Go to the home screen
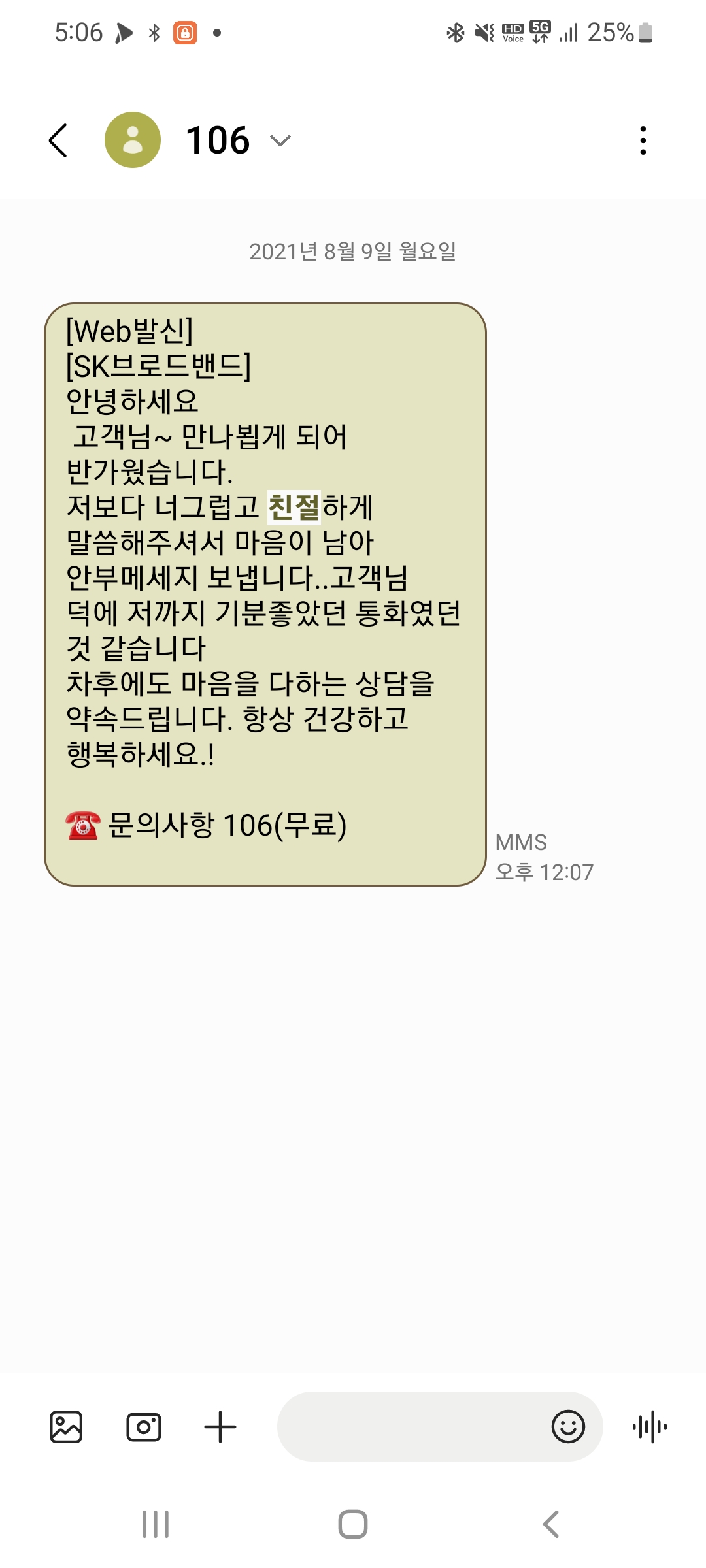 [353, 1524]
